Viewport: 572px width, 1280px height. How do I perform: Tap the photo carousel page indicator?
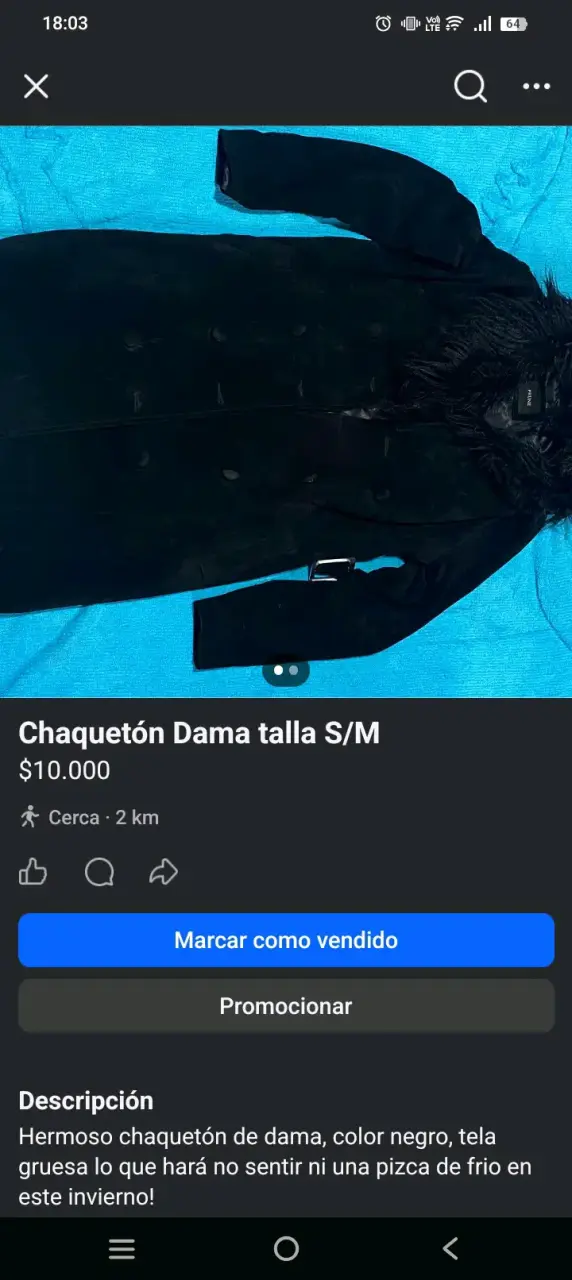click(286, 670)
